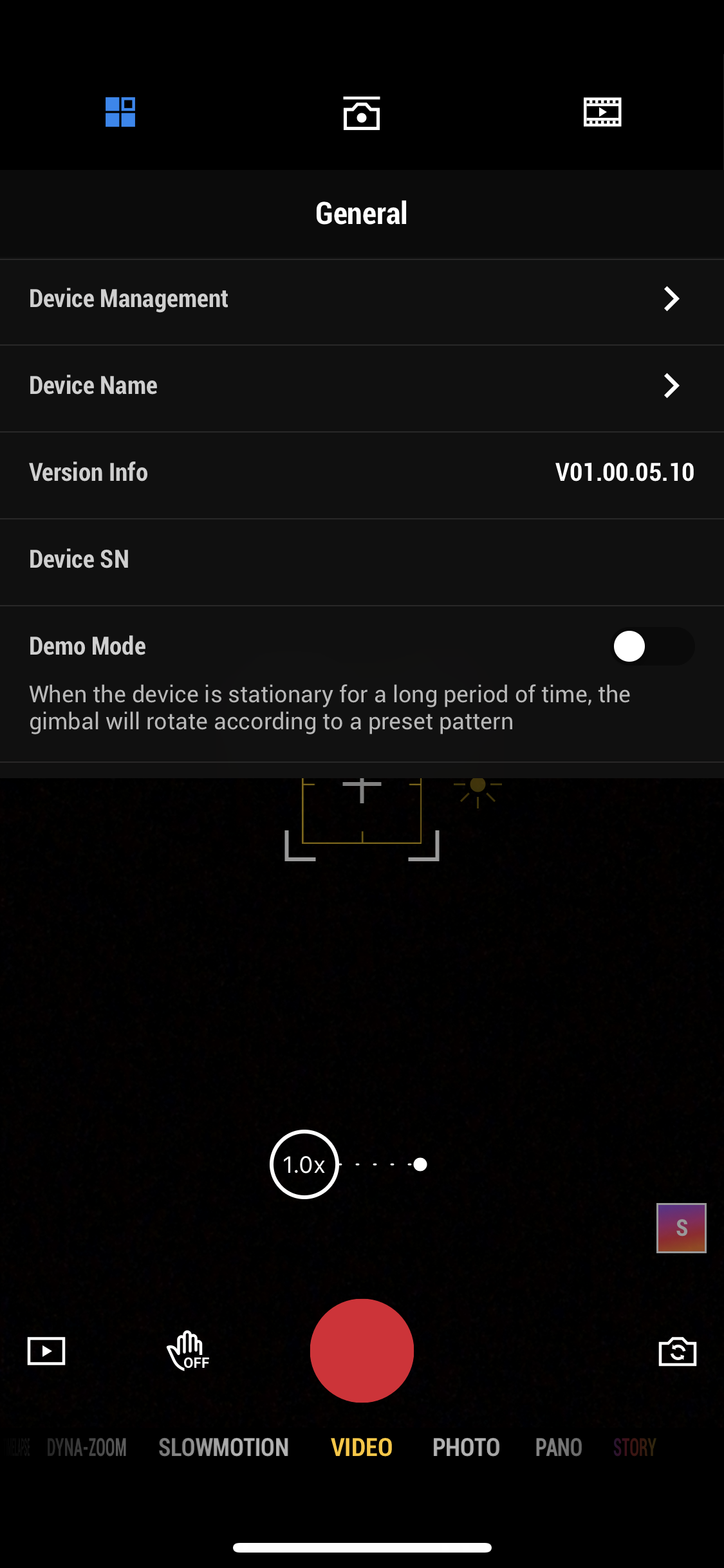The image size is (724, 1568).
Task: Open Device Name setting
Action: 362,386
